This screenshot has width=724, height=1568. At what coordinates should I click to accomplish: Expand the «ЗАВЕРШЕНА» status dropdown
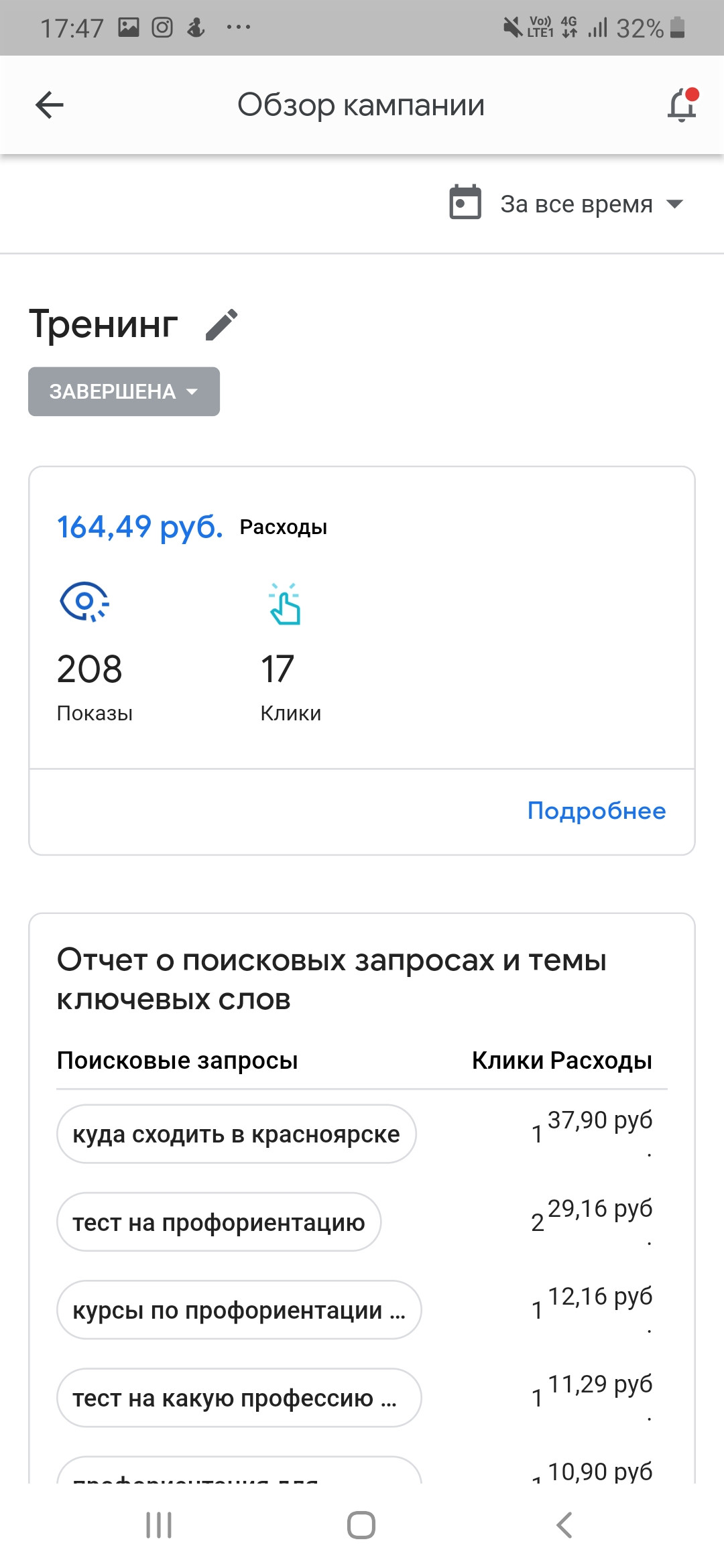pyautogui.click(x=124, y=391)
